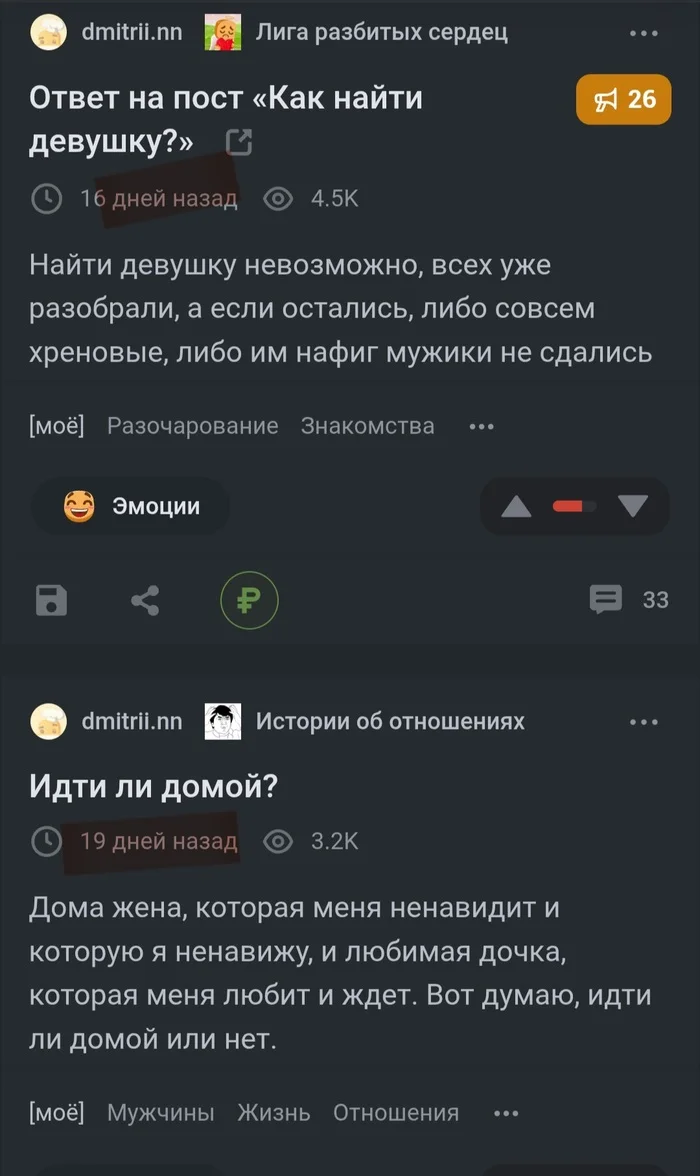Select the Разочарование tag
This screenshot has height=1176, width=700.
pos(192,426)
